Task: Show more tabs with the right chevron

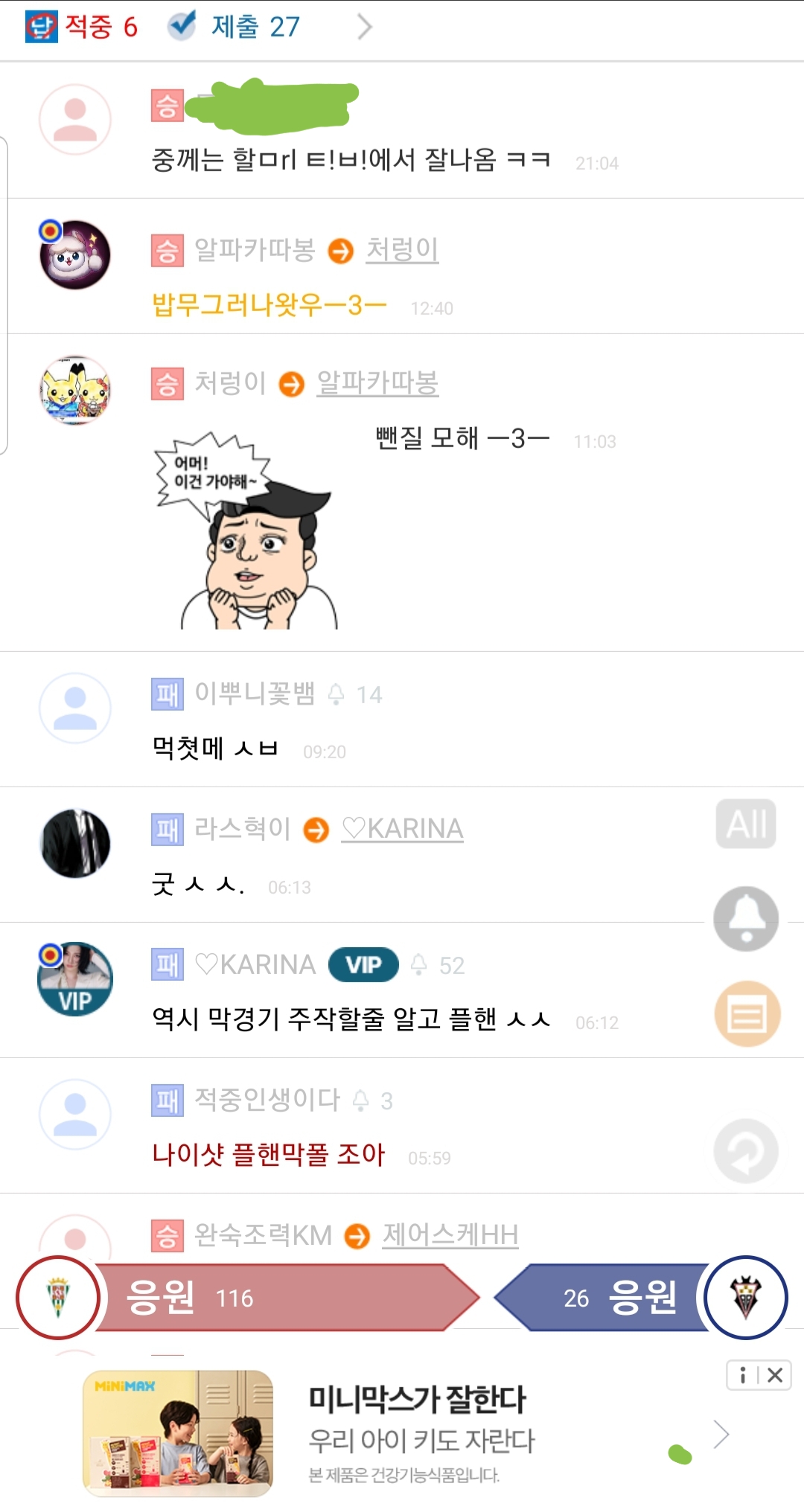Action: [x=364, y=27]
